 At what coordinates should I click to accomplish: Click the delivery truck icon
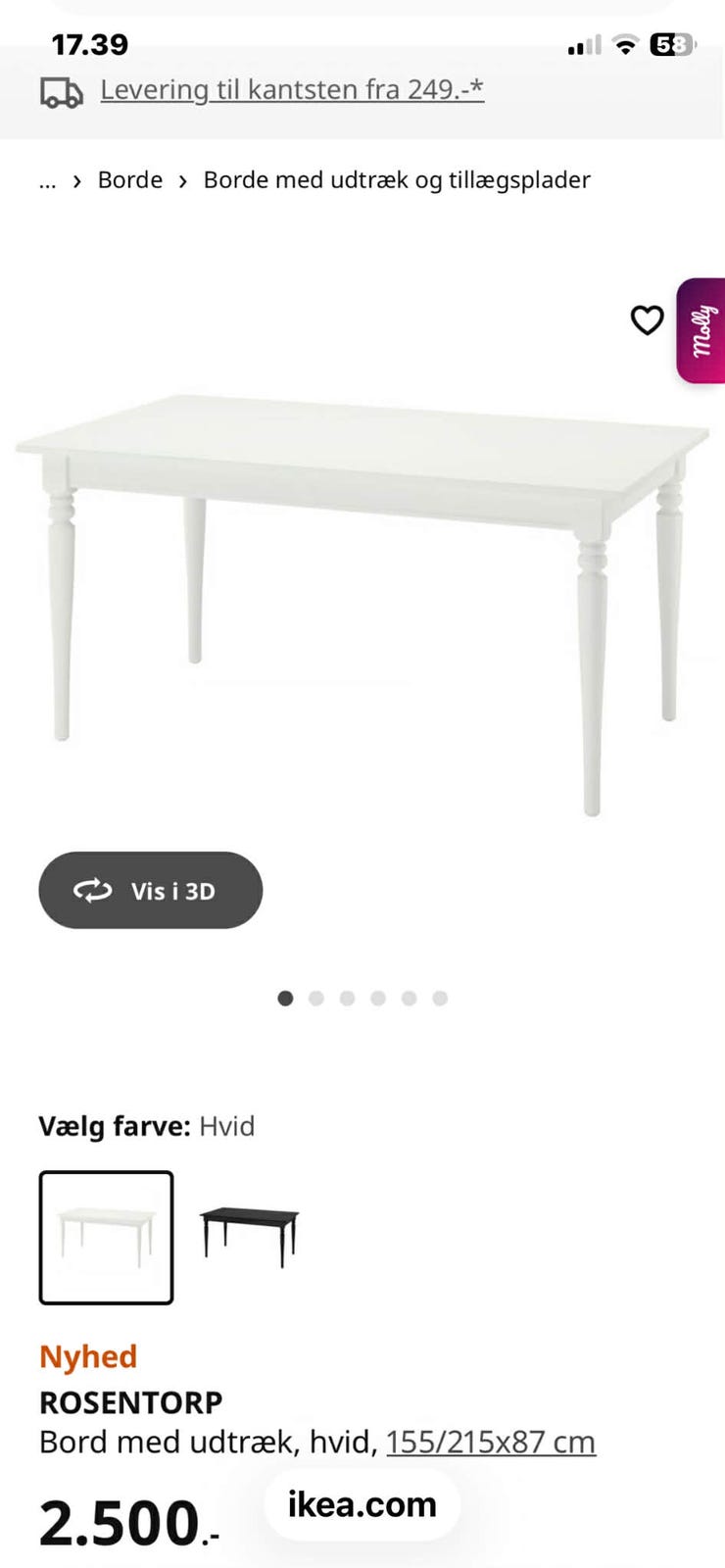[x=61, y=89]
